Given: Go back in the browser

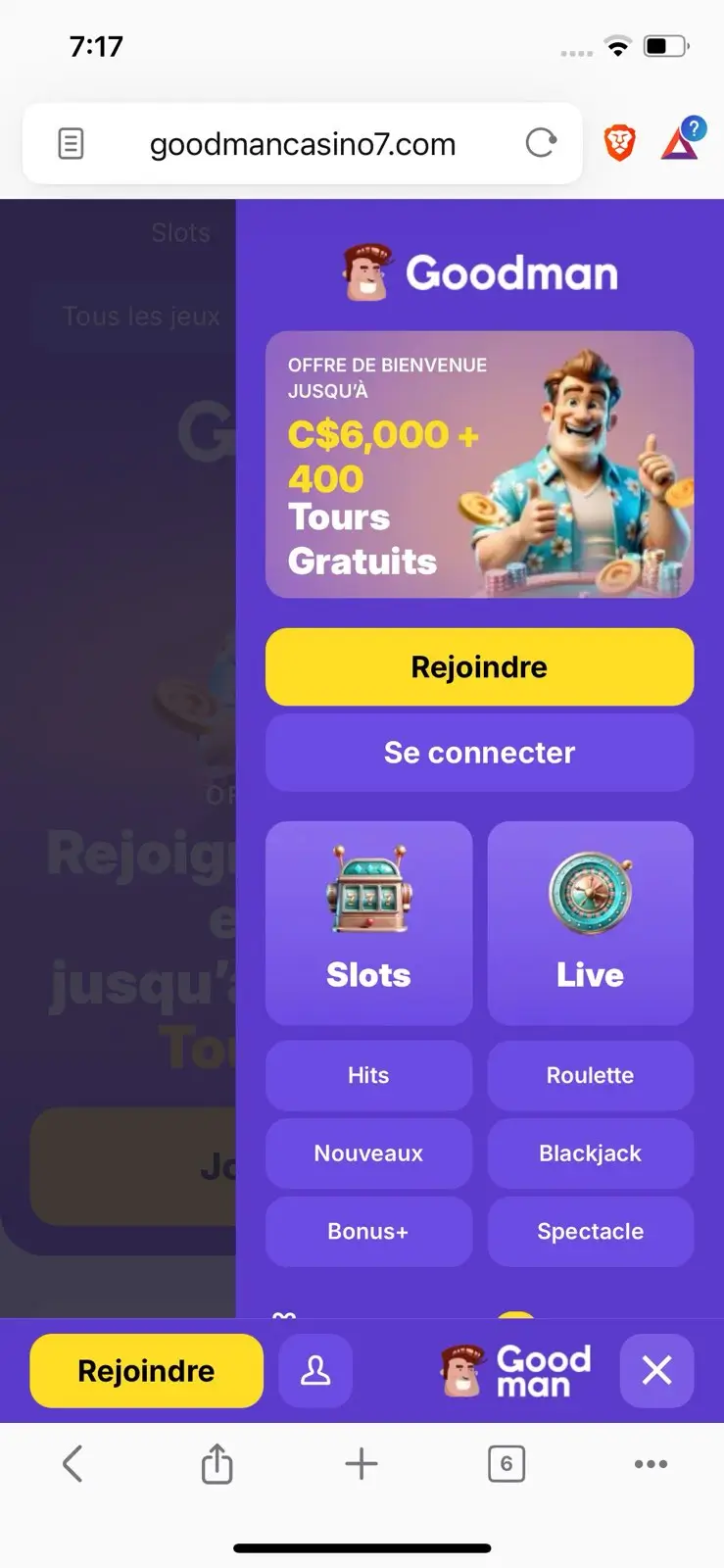Looking at the screenshot, I should click(72, 1464).
